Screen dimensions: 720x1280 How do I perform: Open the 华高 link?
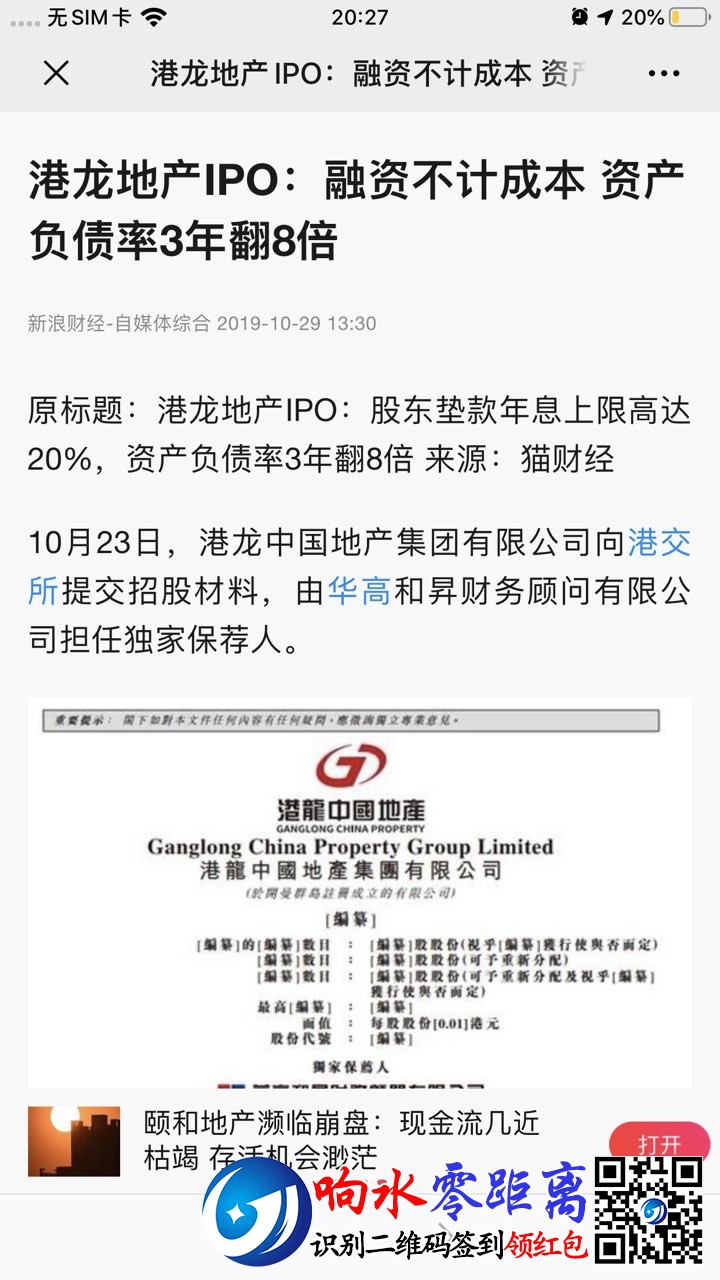coord(359,592)
